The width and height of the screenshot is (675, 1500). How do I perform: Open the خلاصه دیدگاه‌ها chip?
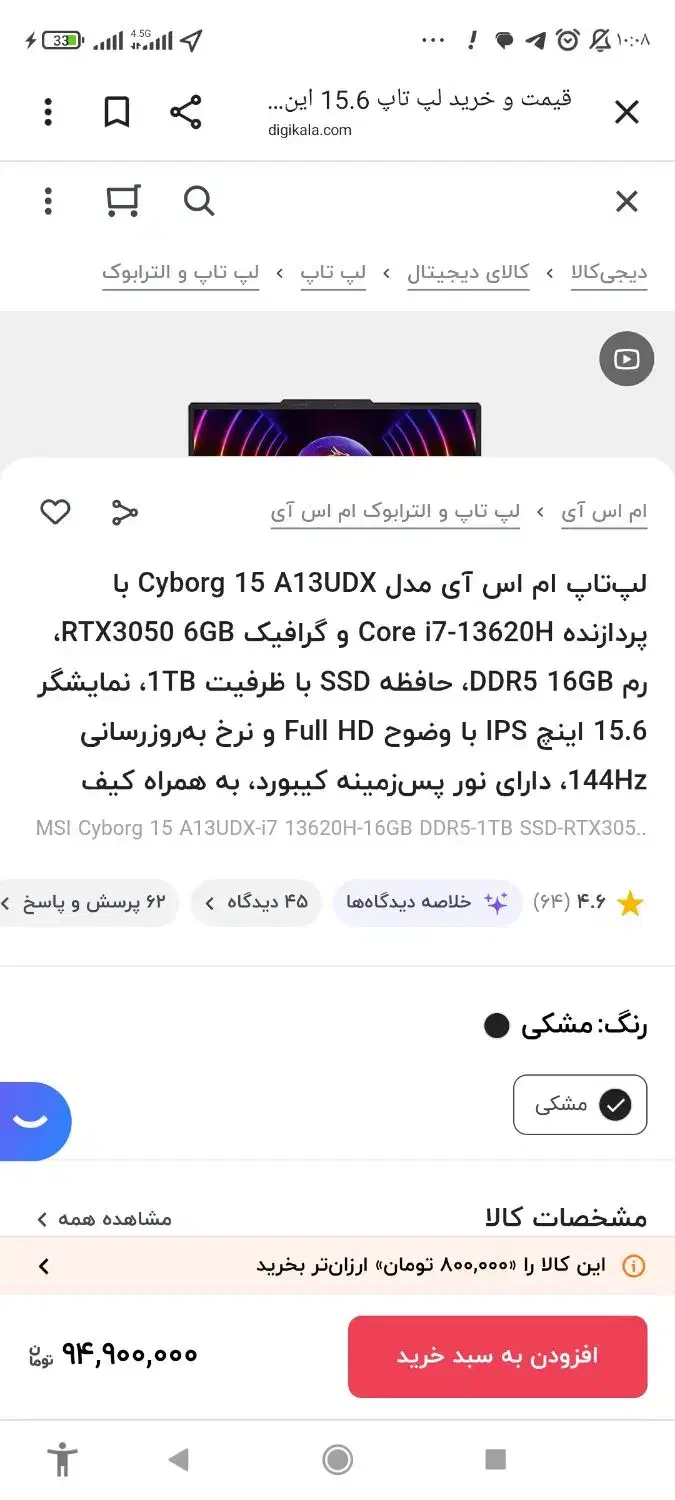pos(427,902)
